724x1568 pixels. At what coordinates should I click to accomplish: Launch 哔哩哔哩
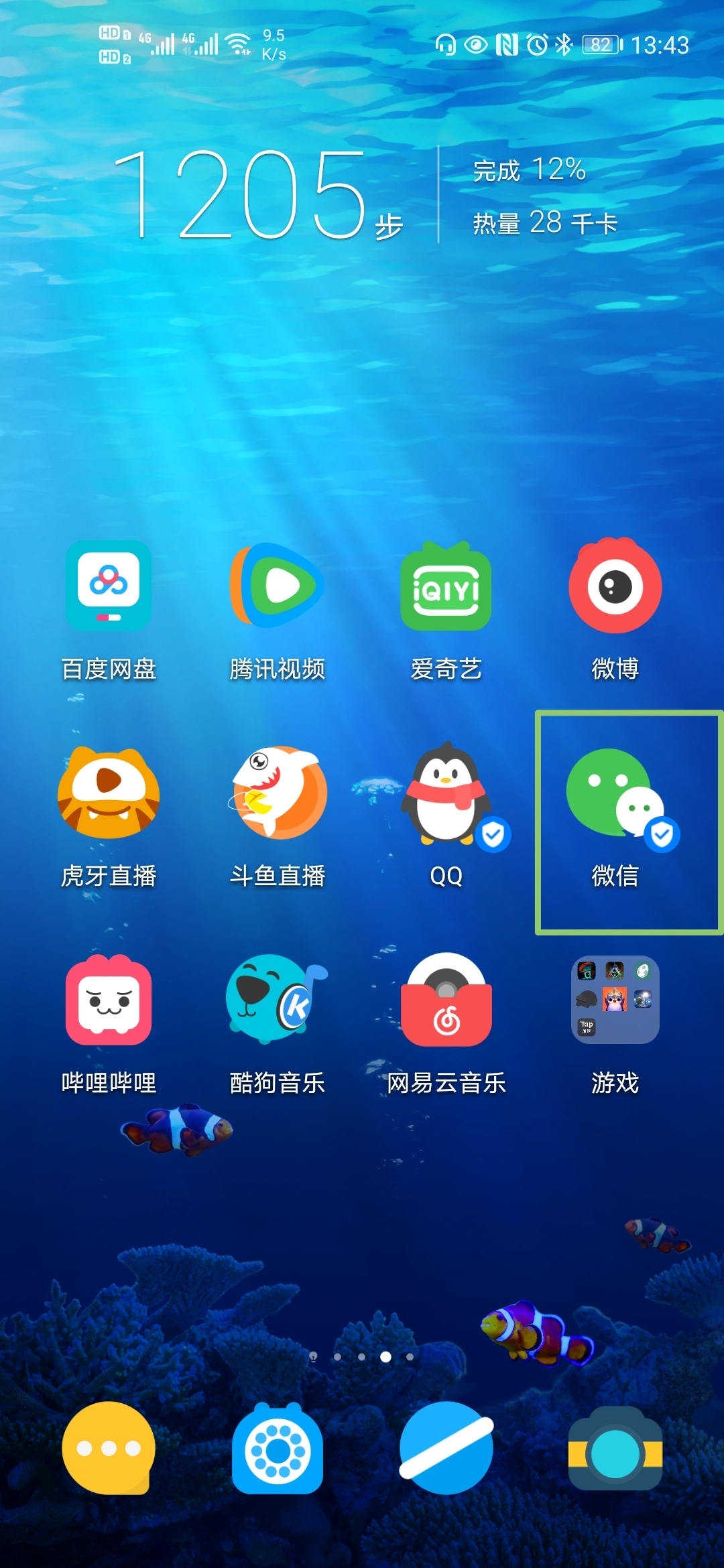coord(109,1000)
